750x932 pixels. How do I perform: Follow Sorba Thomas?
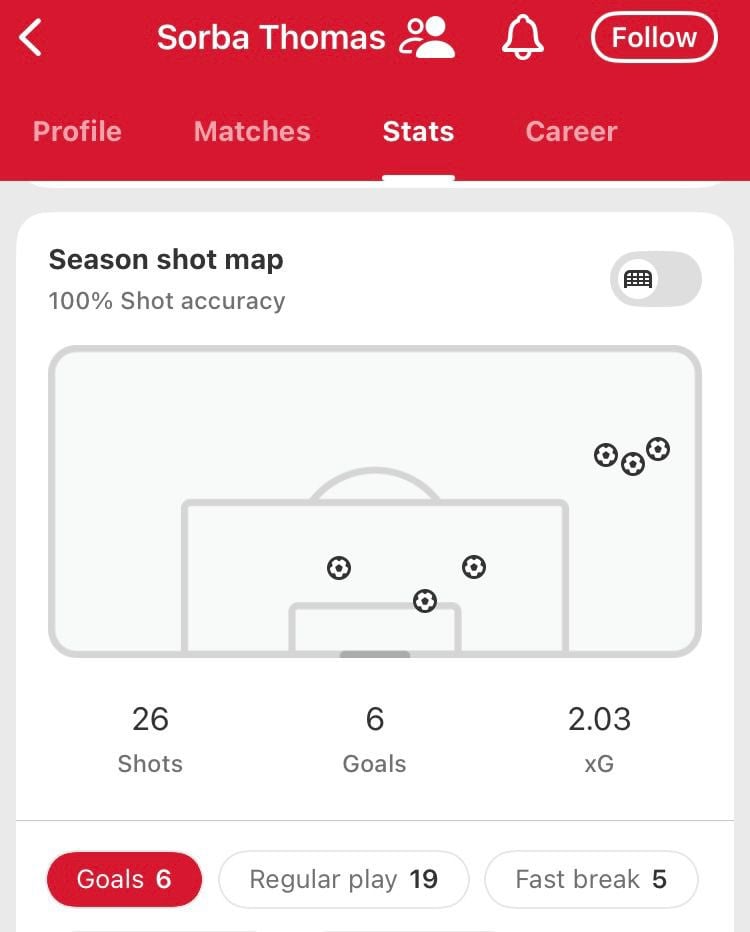654,38
